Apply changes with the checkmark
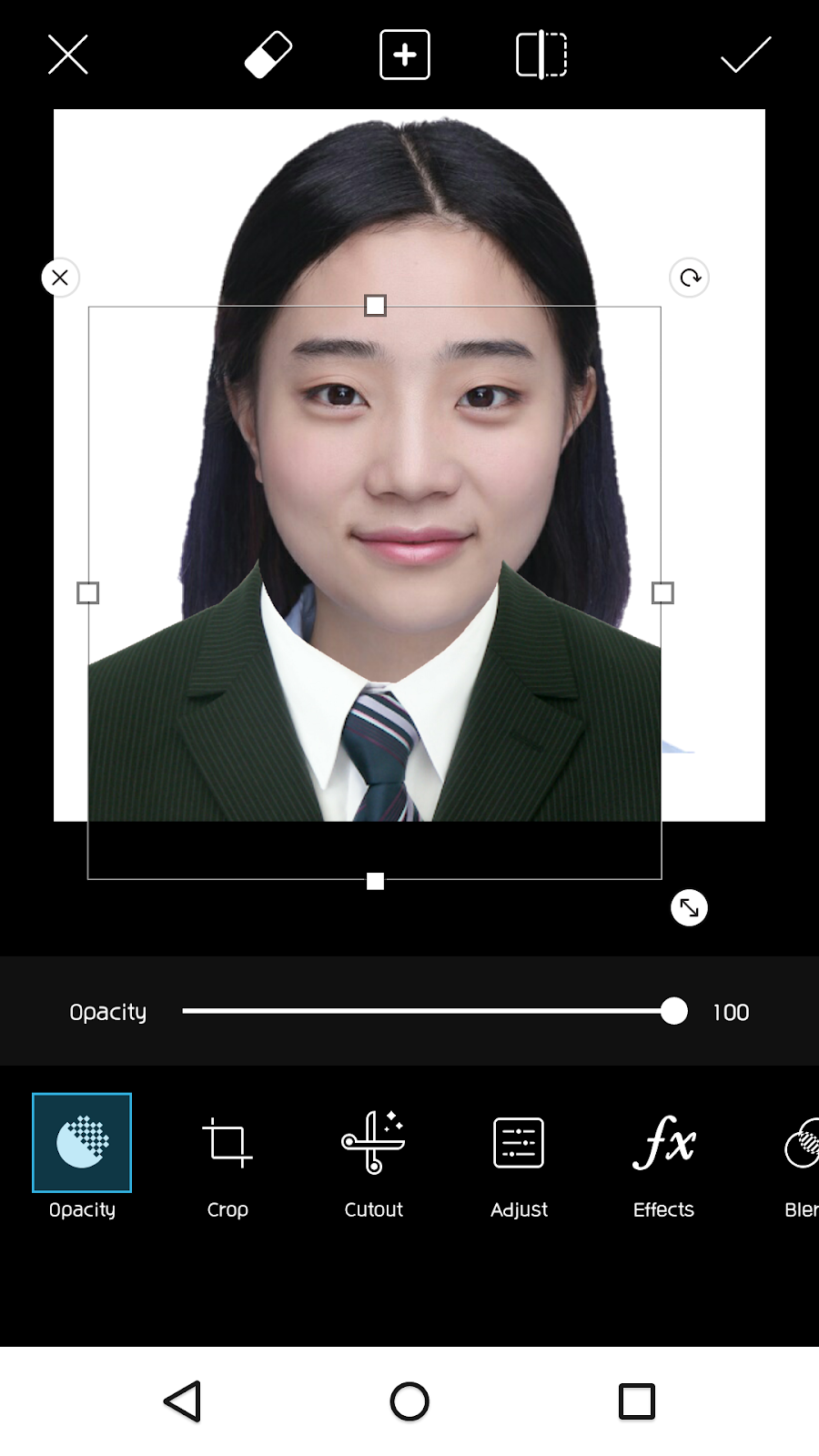Image resolution: width=819 pixels, height=1456 pixels. click(x=745, y=55)
